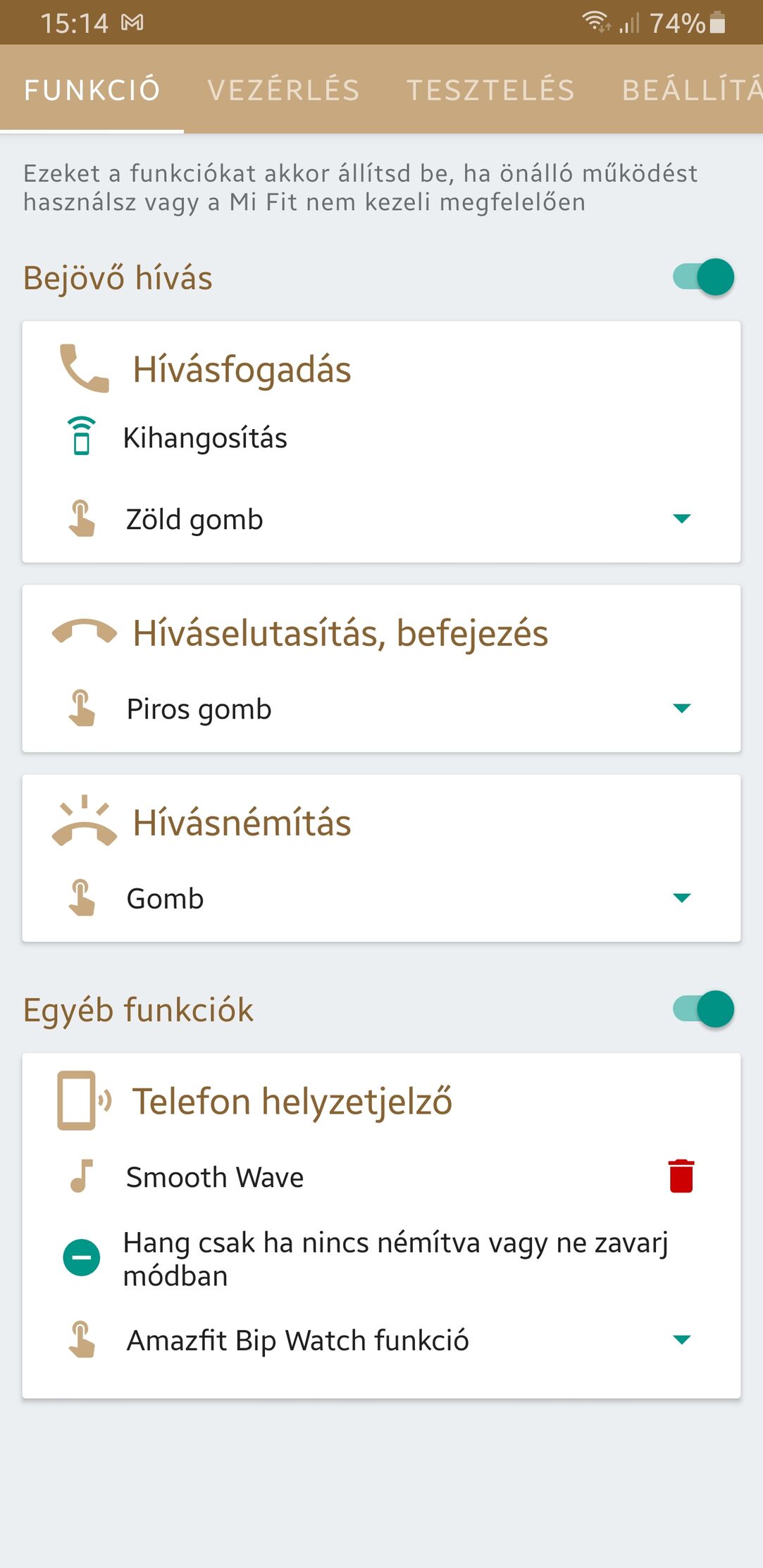Screen dimensions: 763x1568
Task: Expand the Zöld gomb dropdown
Action: 381,519
